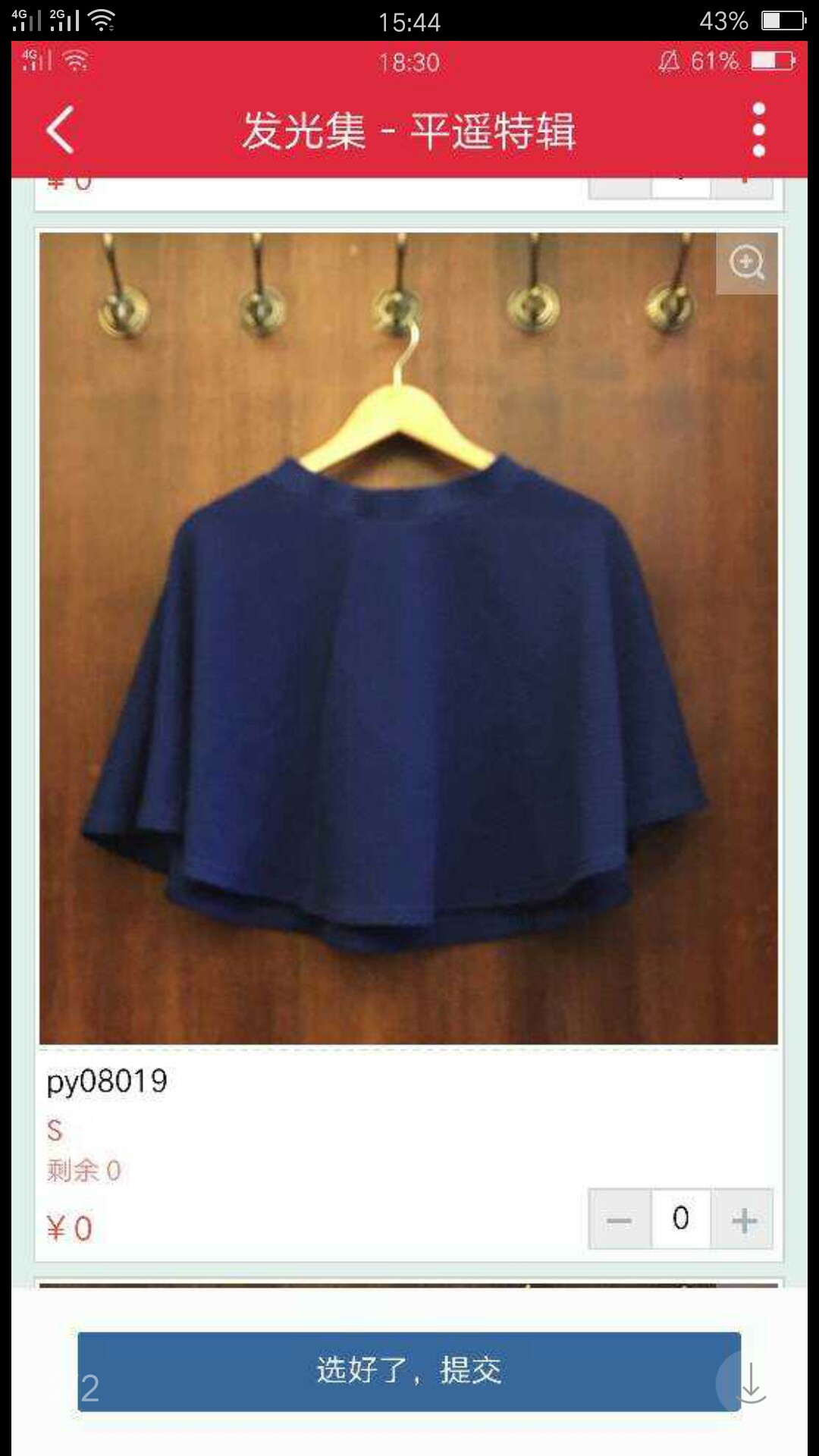Increase quantity of py08019 with plus
The image size is (819, 1456).
[x=742, y=1219]
